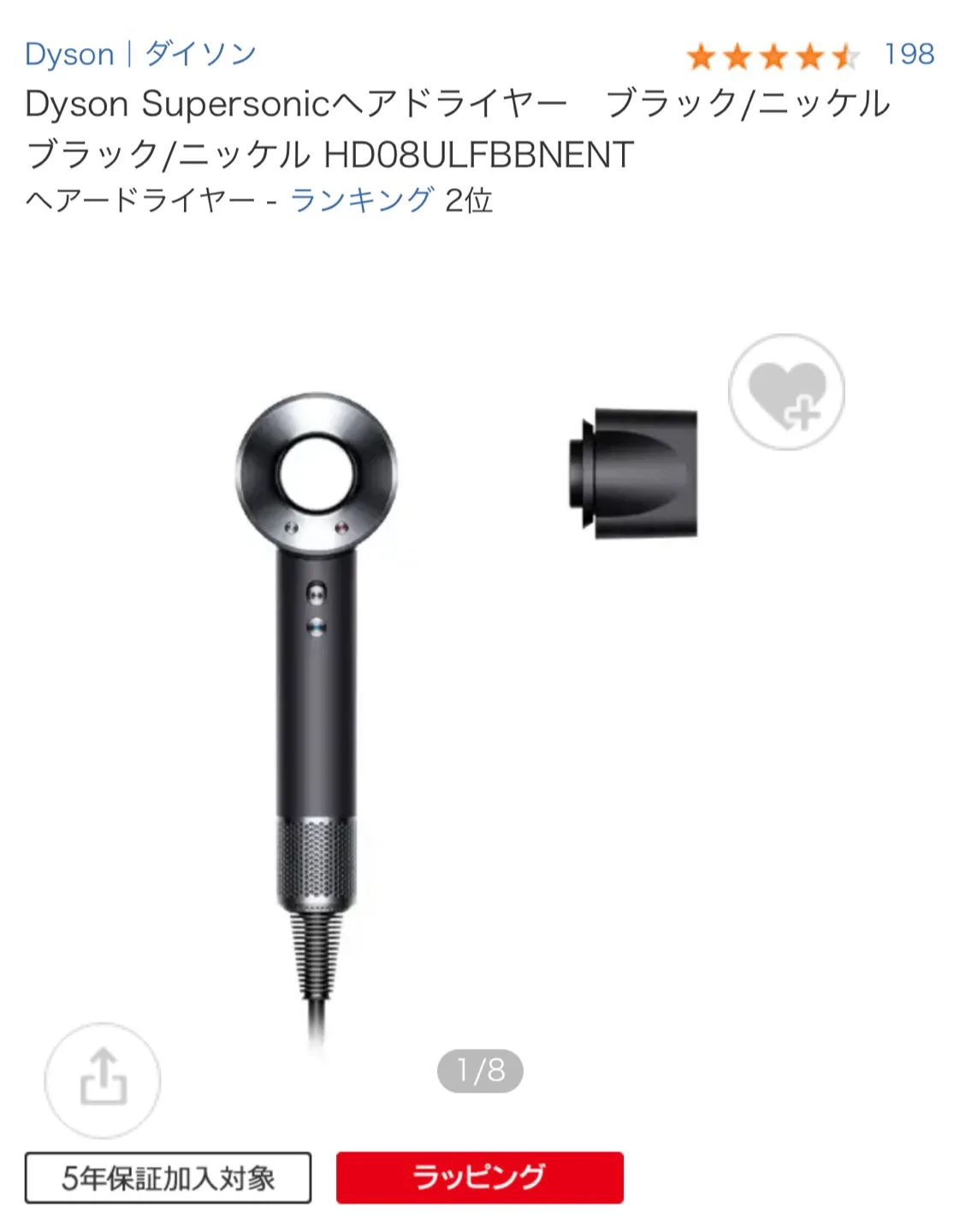Select the ラッピング button
The width and height of the screenshot is (960, 1232).
pos(479,1178)
